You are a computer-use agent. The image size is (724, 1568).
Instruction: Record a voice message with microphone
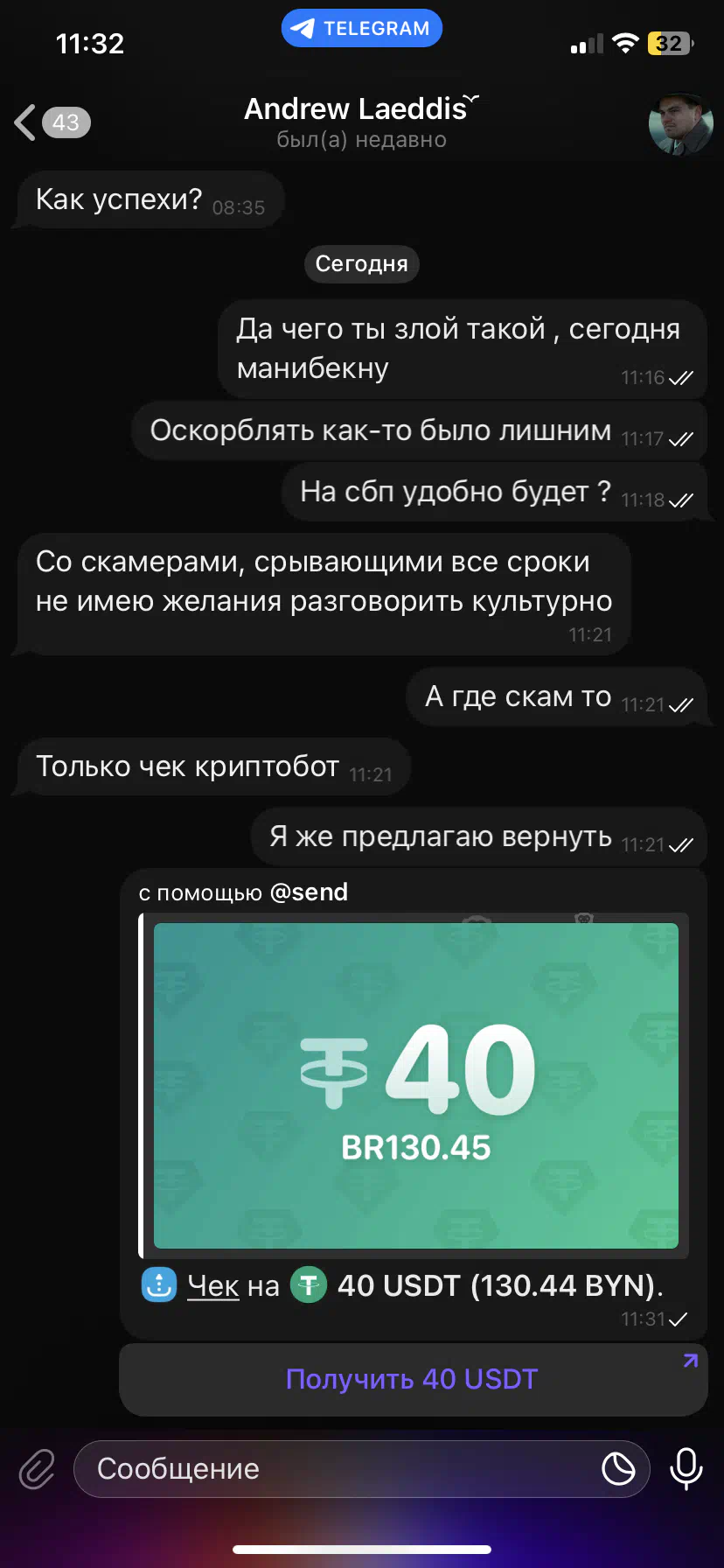pos(686,1469)
